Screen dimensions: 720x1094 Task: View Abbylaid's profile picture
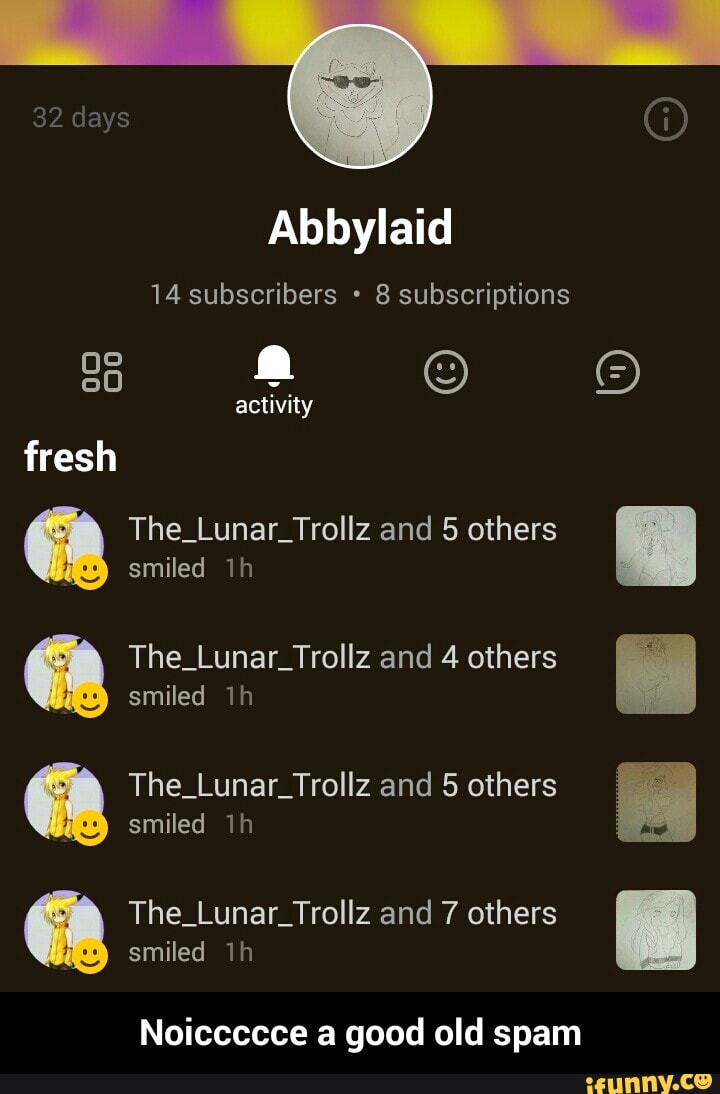tap(360, 96)
